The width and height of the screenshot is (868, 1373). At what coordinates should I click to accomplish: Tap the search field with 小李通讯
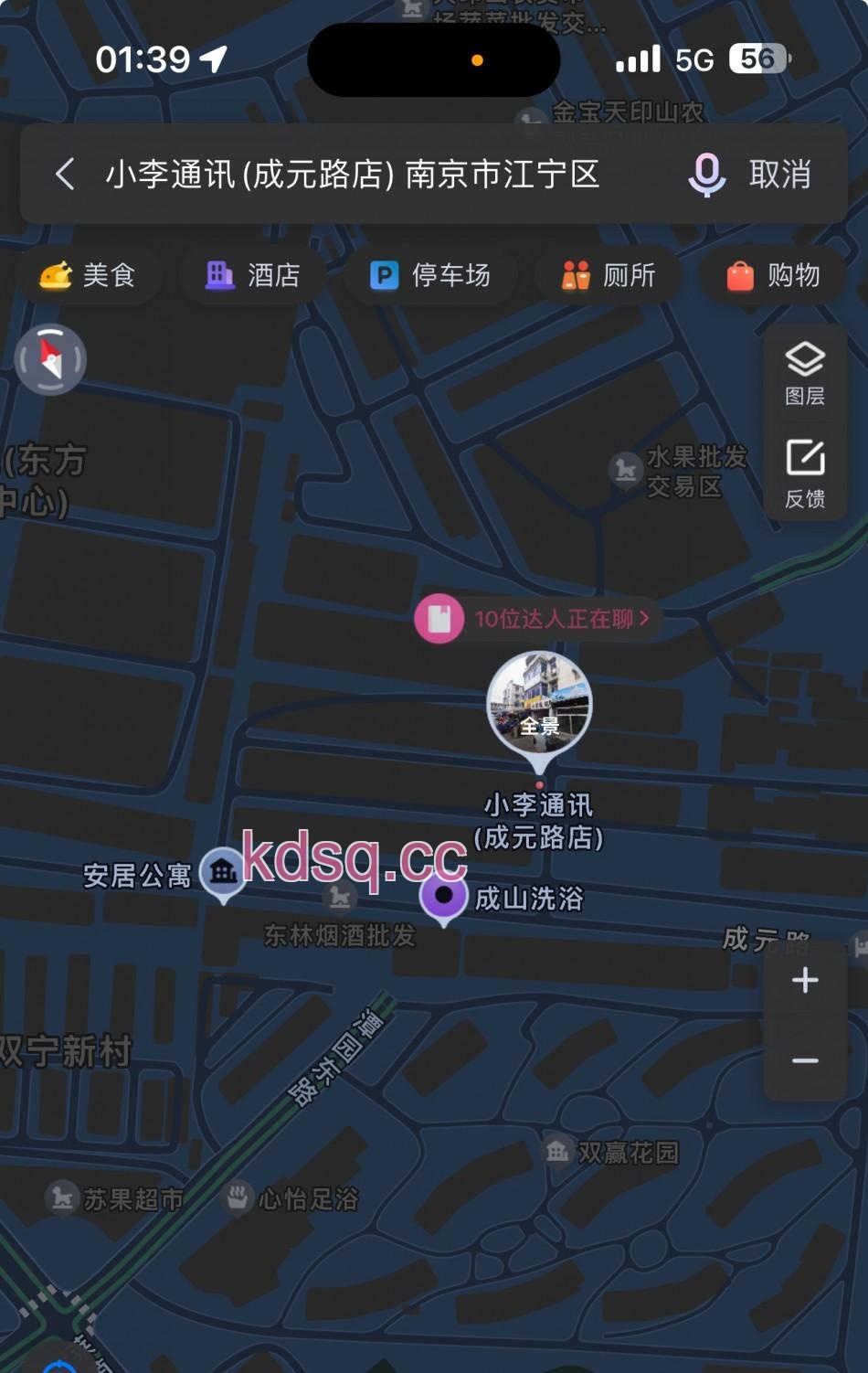(352, 174)
